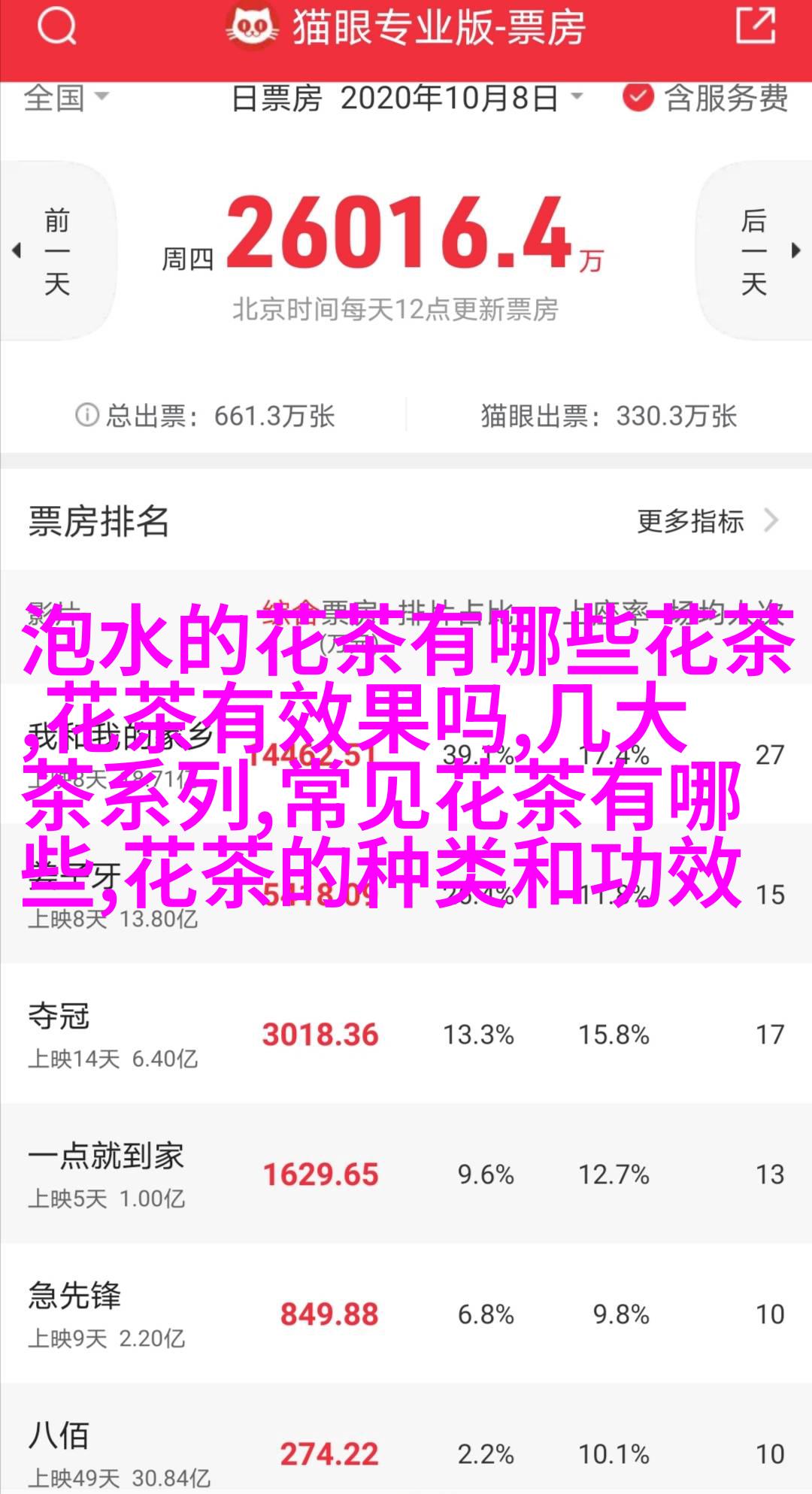Open 更多指标
Image resolution: width=812 pixels, height=1494 pixels.
(x=706, y=521)
